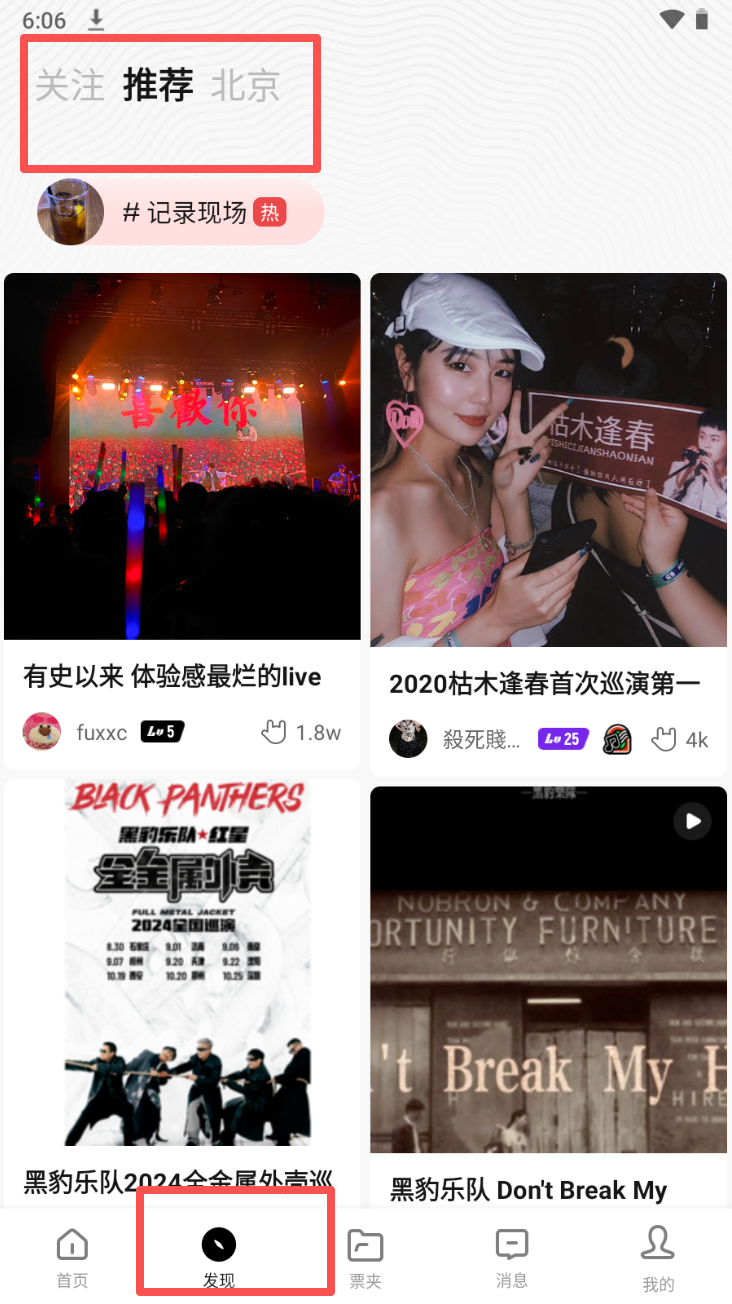Image resolution: width=732 pixels, height=1304 pixels.
Task: Open the 票夹 tab
Action: coord(365,1258)
